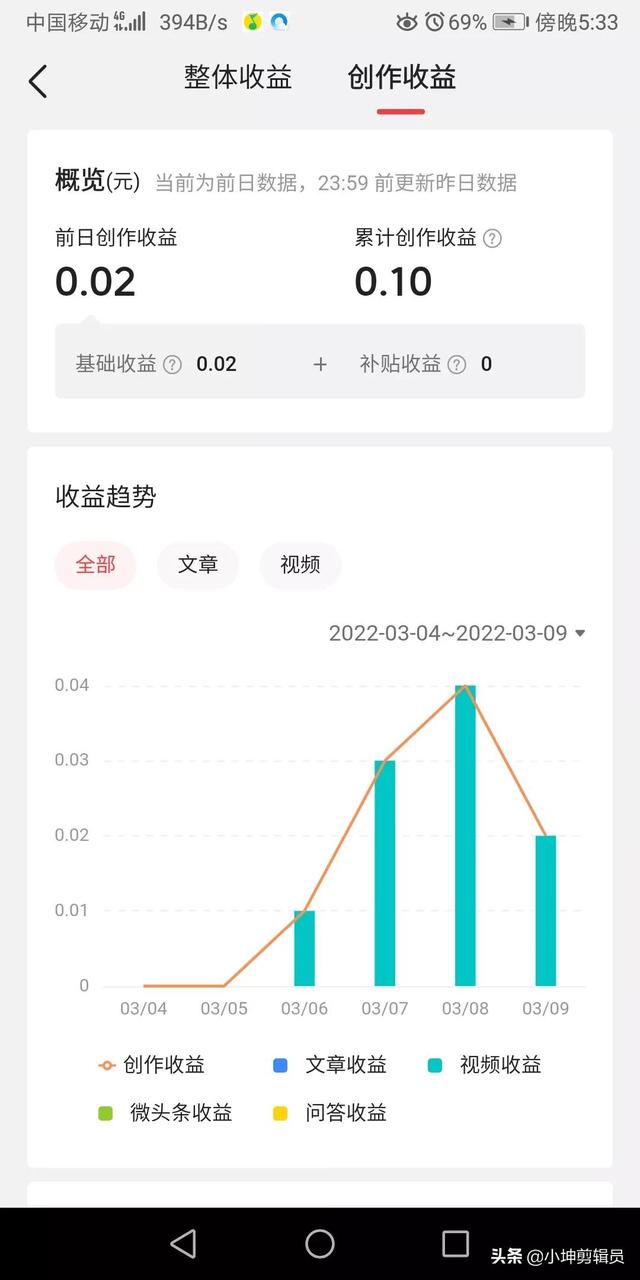Show only 视频 earnings trend
Screen dimensions: 640x1280
300,565
